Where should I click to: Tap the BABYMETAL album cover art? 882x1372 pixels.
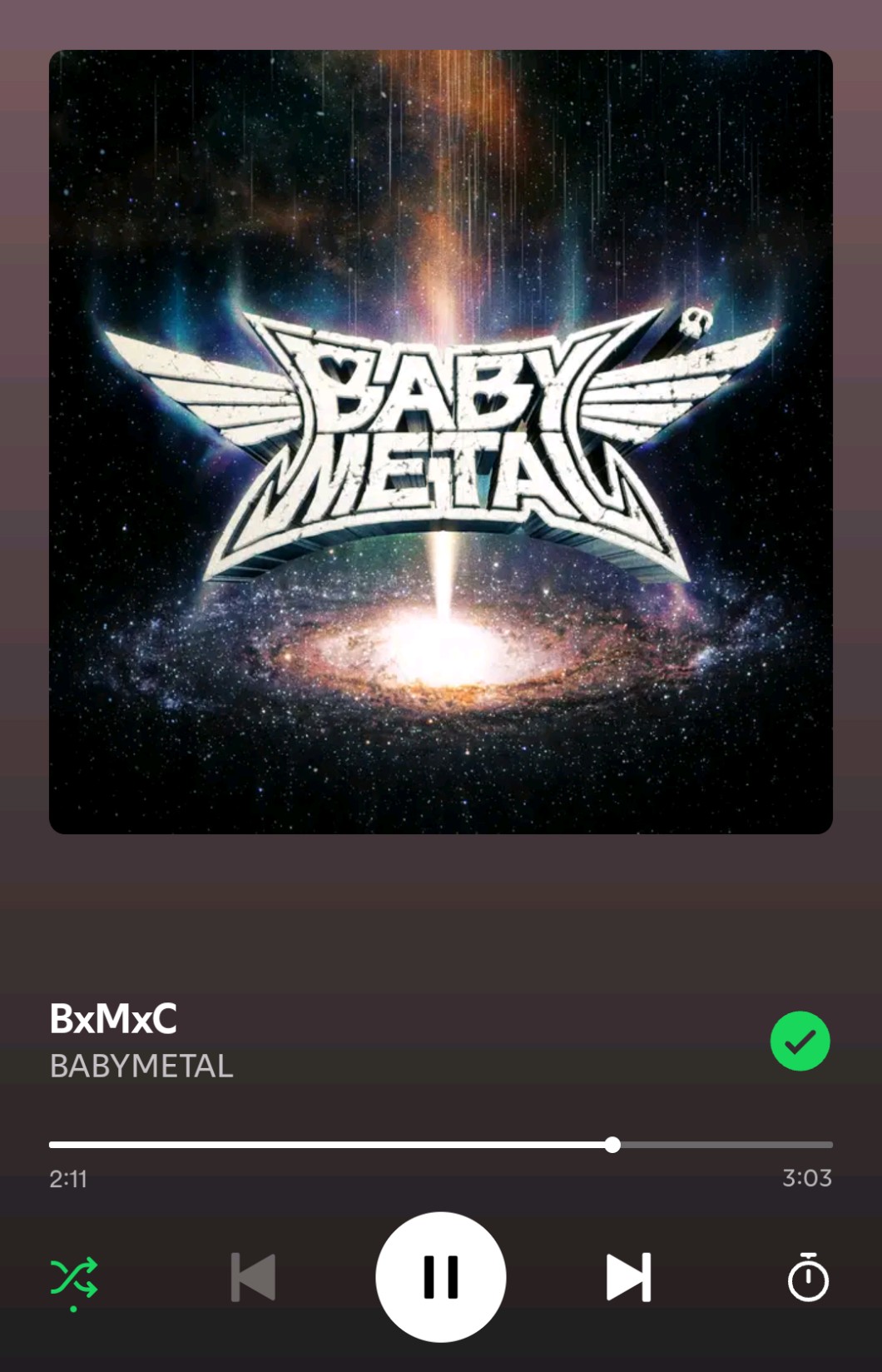[x=441, y=442]
